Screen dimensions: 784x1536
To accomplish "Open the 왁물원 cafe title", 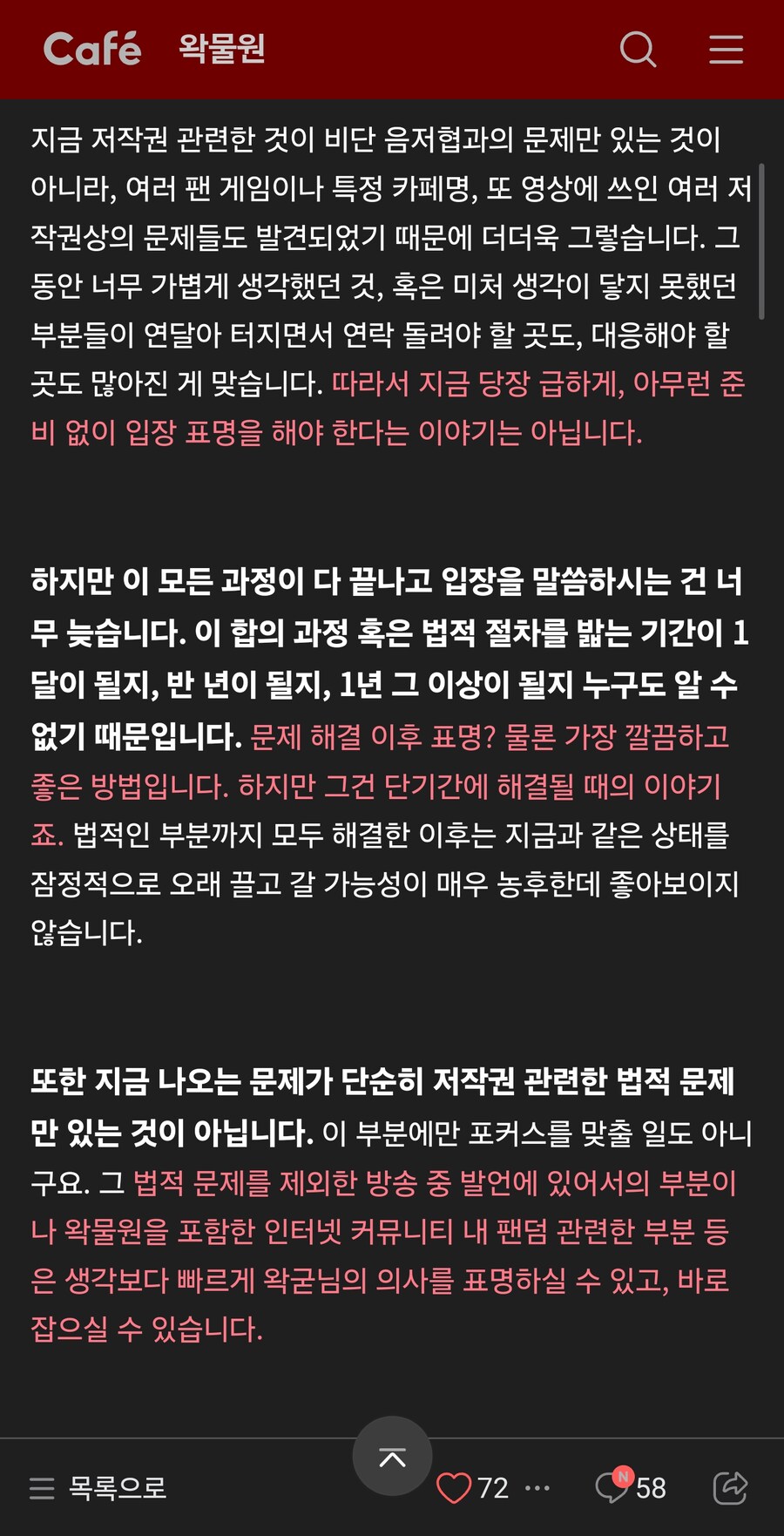I will [222, 49].
